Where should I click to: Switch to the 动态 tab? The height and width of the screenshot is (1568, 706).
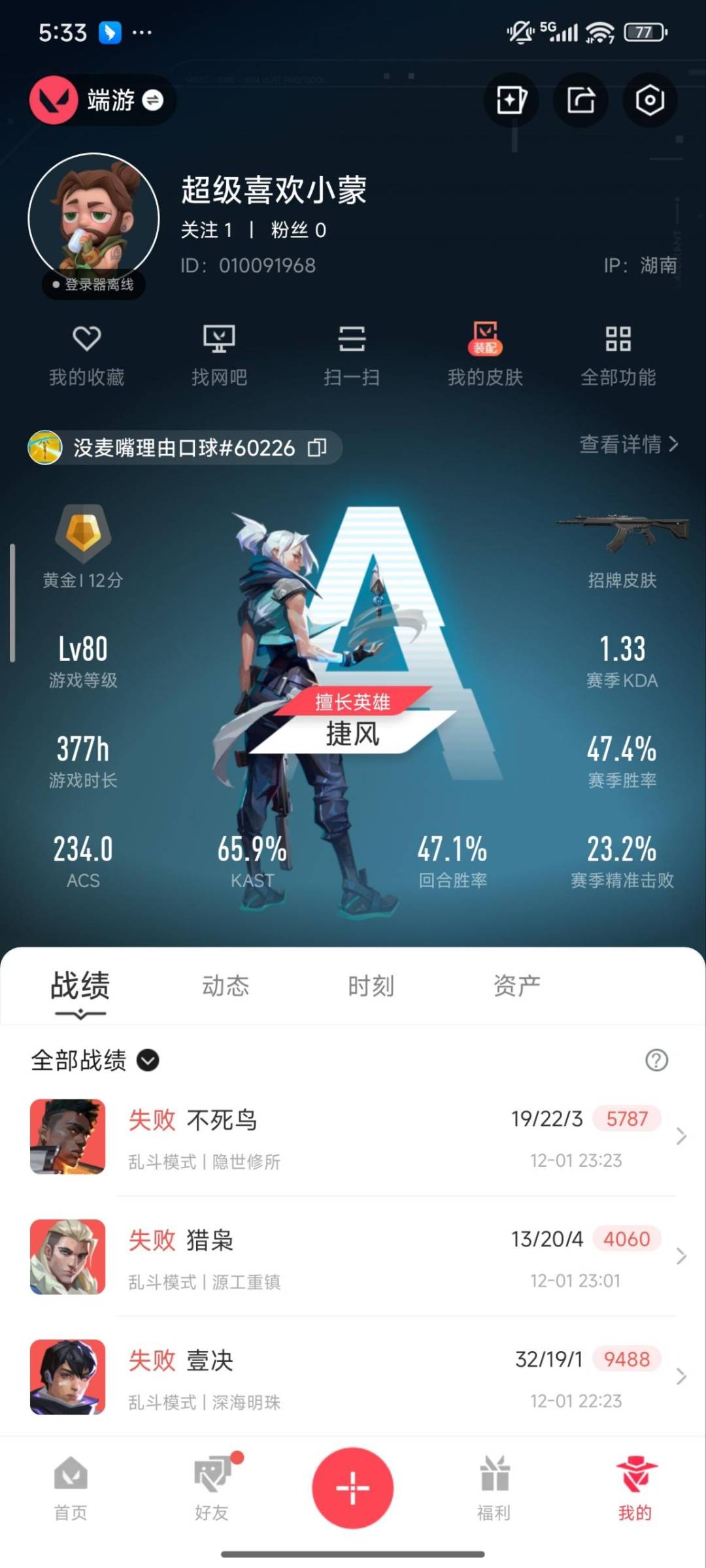[x=226, y=986]
